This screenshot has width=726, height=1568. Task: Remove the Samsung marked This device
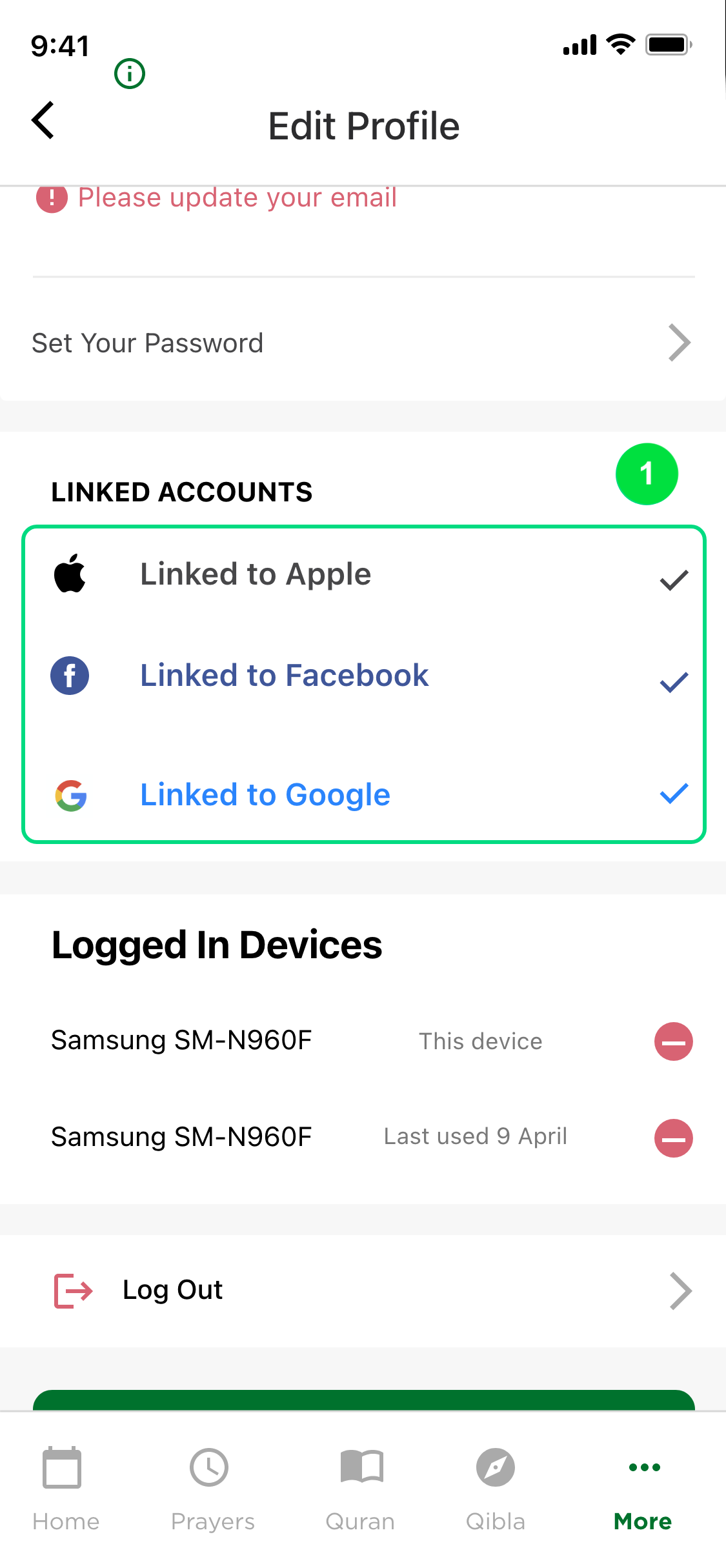[674, 1041]
